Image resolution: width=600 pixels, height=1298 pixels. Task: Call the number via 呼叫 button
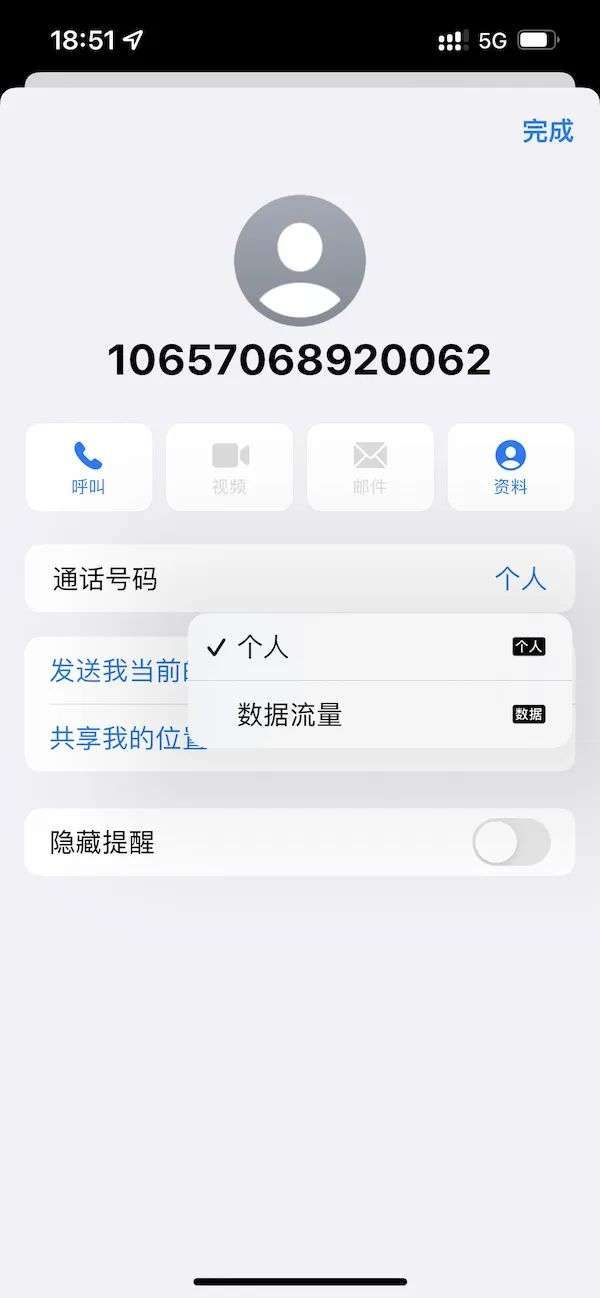click(89, 467)
